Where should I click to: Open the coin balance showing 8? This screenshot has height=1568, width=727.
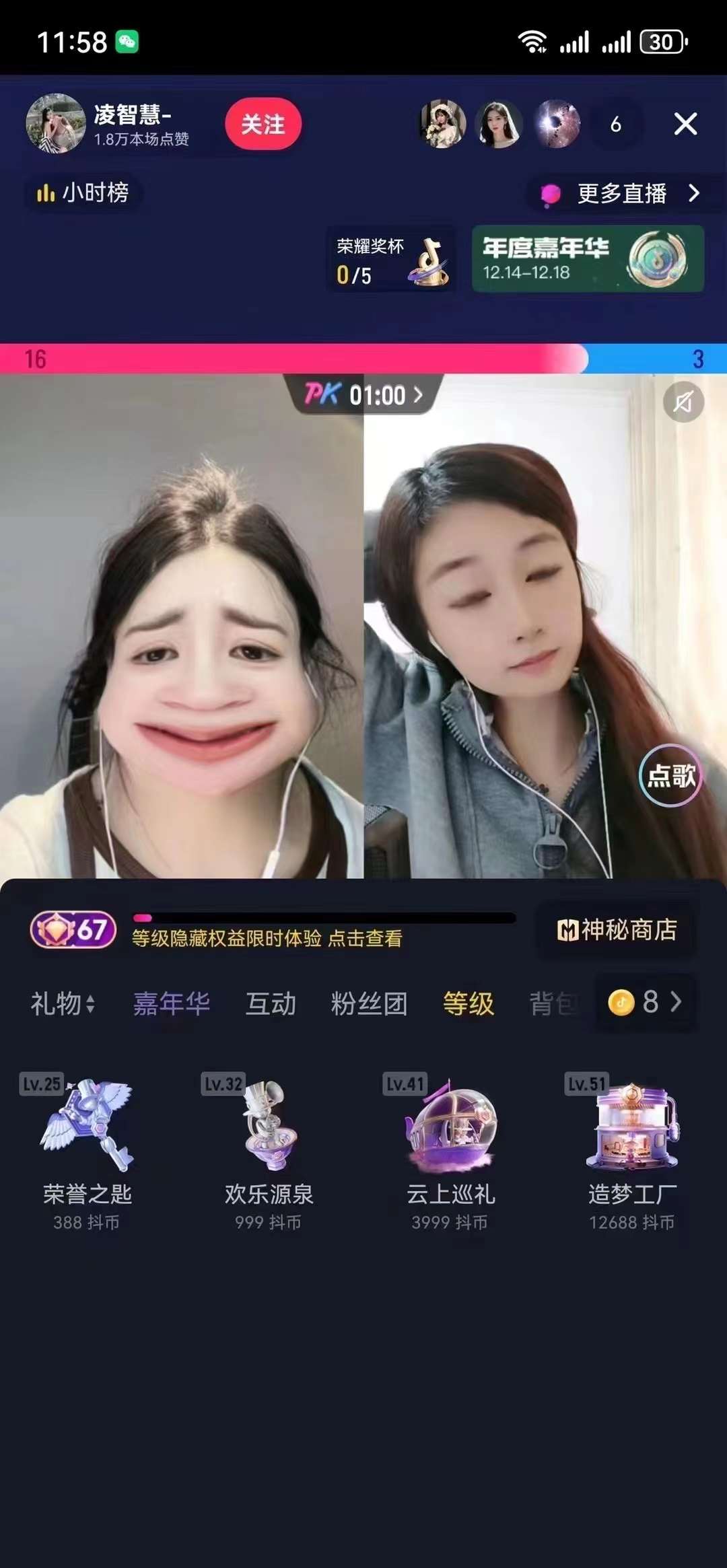coord(646,1003)
